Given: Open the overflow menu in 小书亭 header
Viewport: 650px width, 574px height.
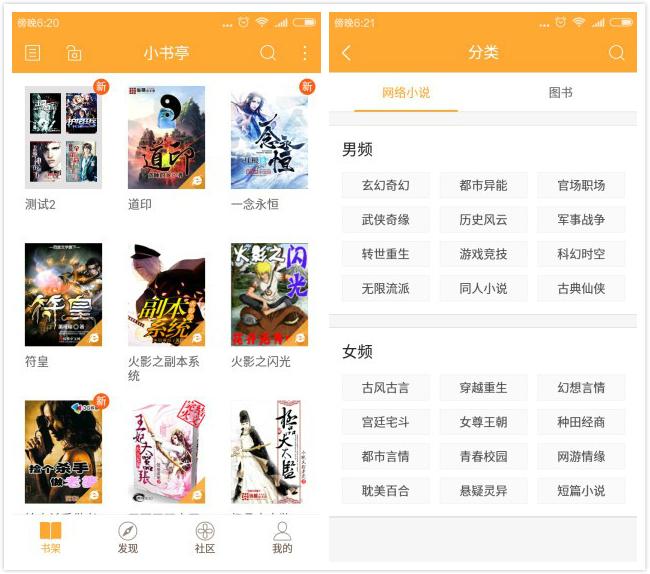Looking at the screenshot, I should [x=305, y=53].
